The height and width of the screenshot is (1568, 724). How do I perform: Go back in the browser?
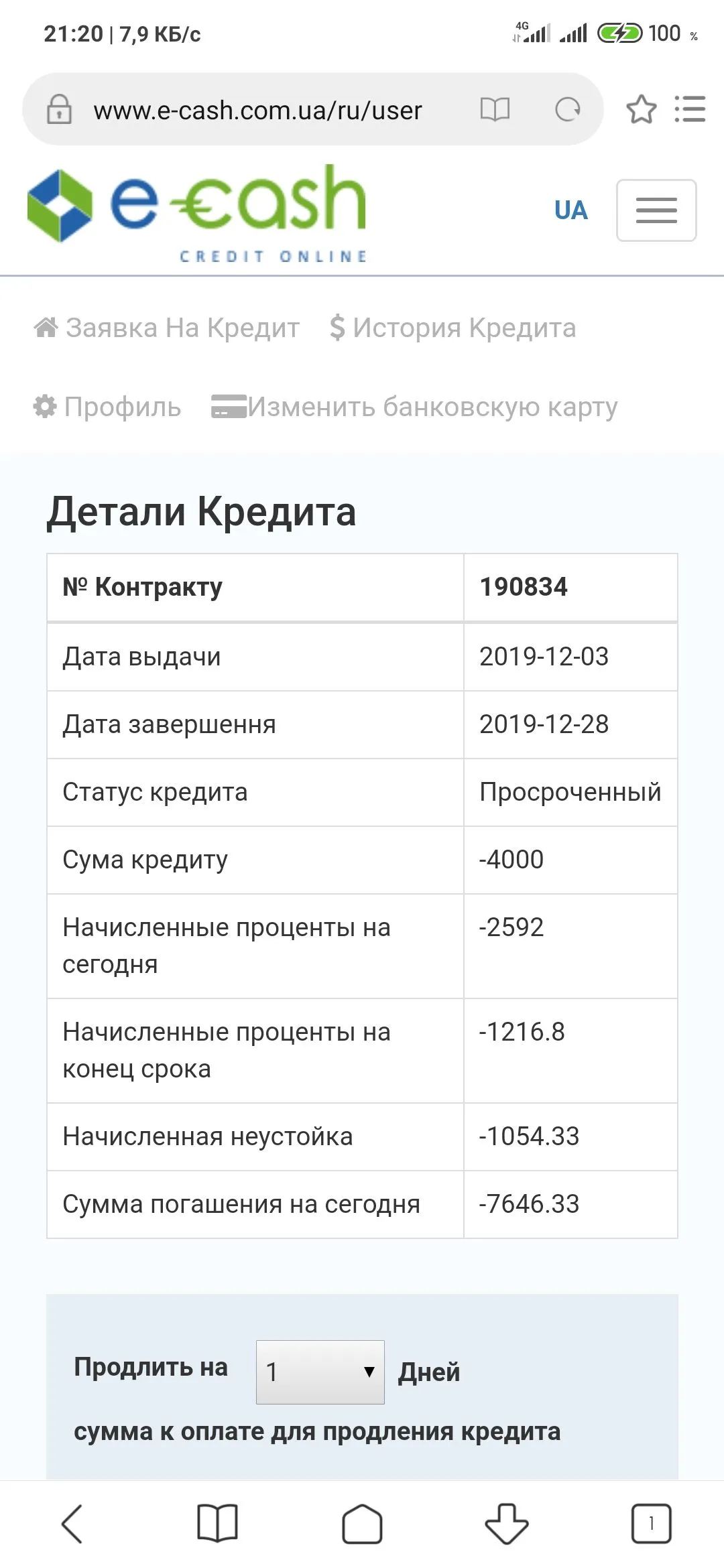point(72,1524)
